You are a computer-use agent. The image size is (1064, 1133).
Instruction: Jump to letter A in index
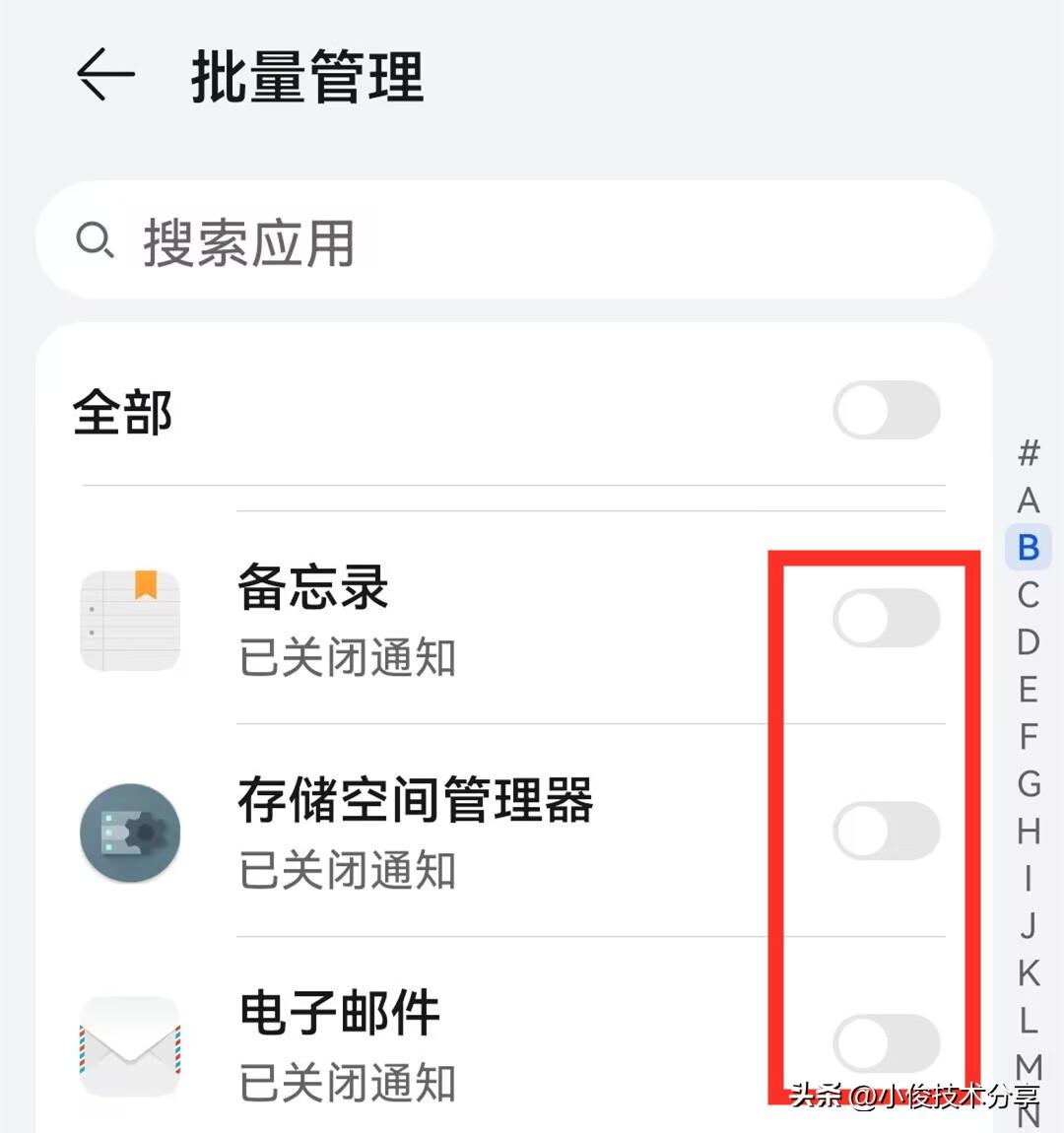(1029, 500)
